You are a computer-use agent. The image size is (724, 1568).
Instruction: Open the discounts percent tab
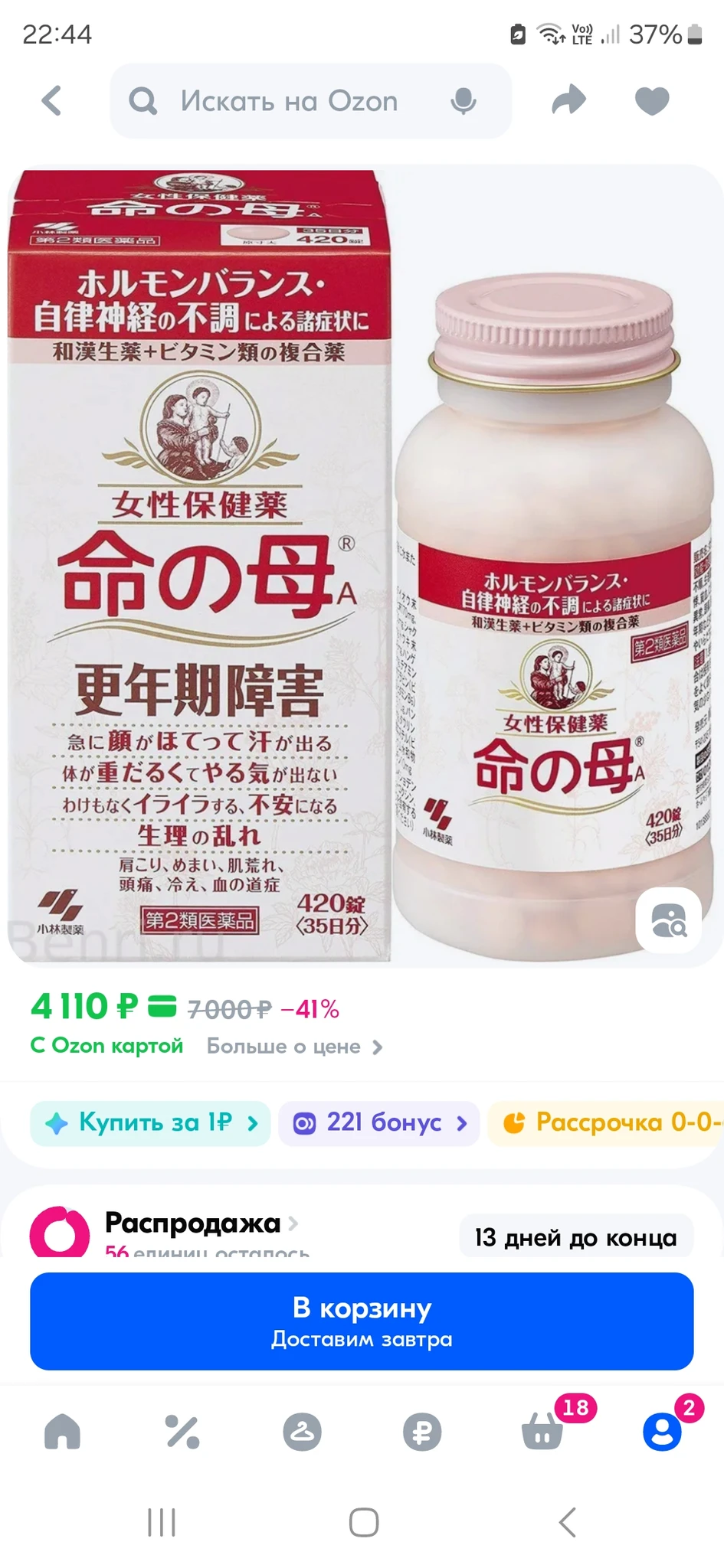[x=182, y=1431]
